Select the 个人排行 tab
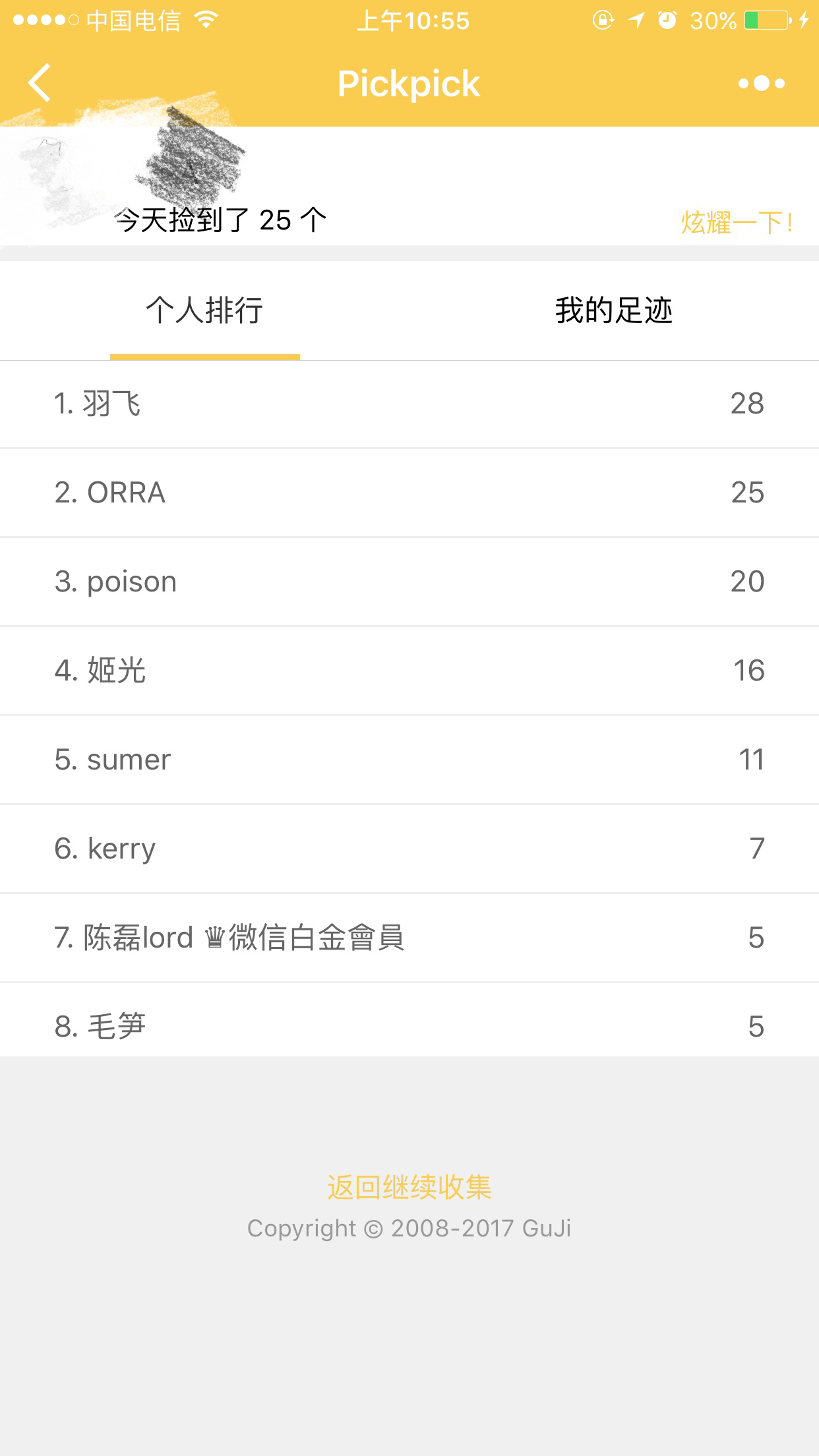Image resolution: width=819 pixels, height=1456 pixels. pyautogui.click(x=204, y=311)
